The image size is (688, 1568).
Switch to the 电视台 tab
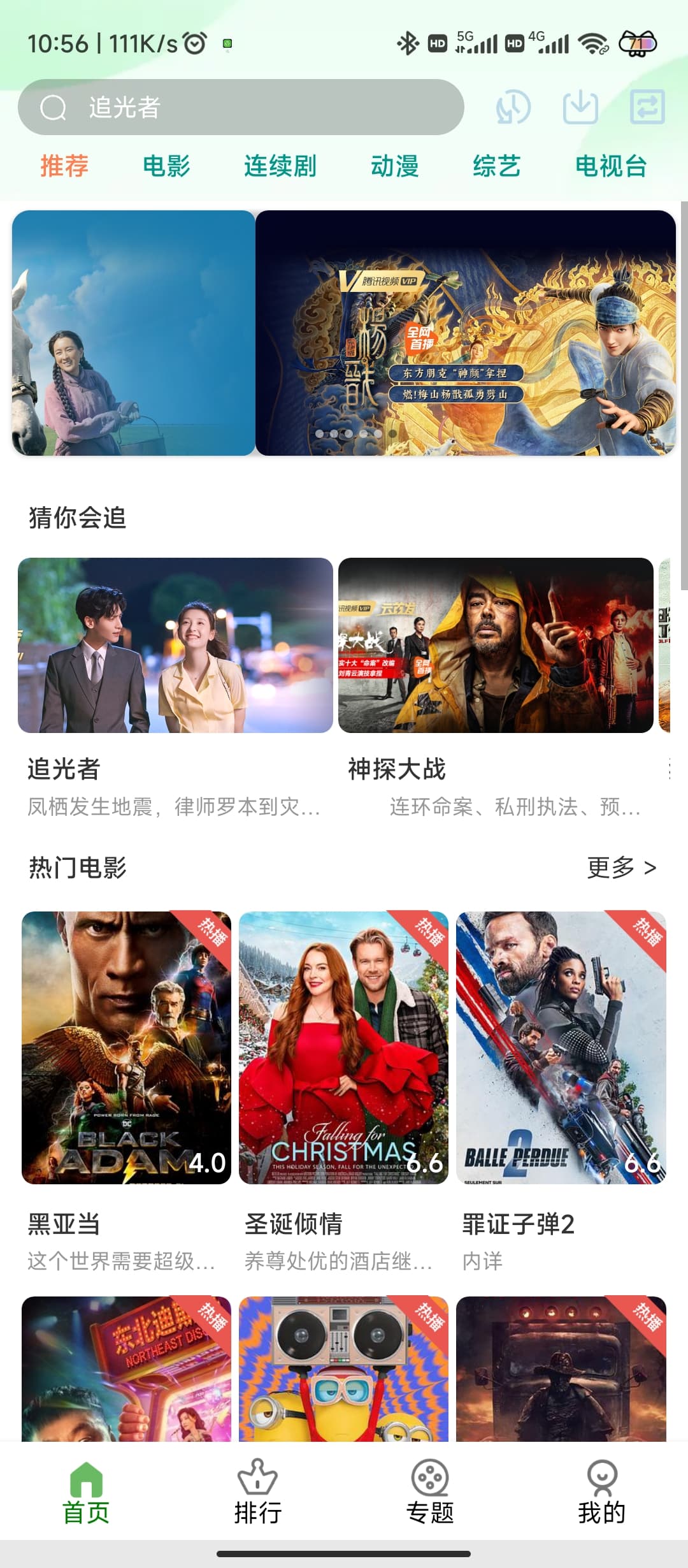tap(611, 166)
